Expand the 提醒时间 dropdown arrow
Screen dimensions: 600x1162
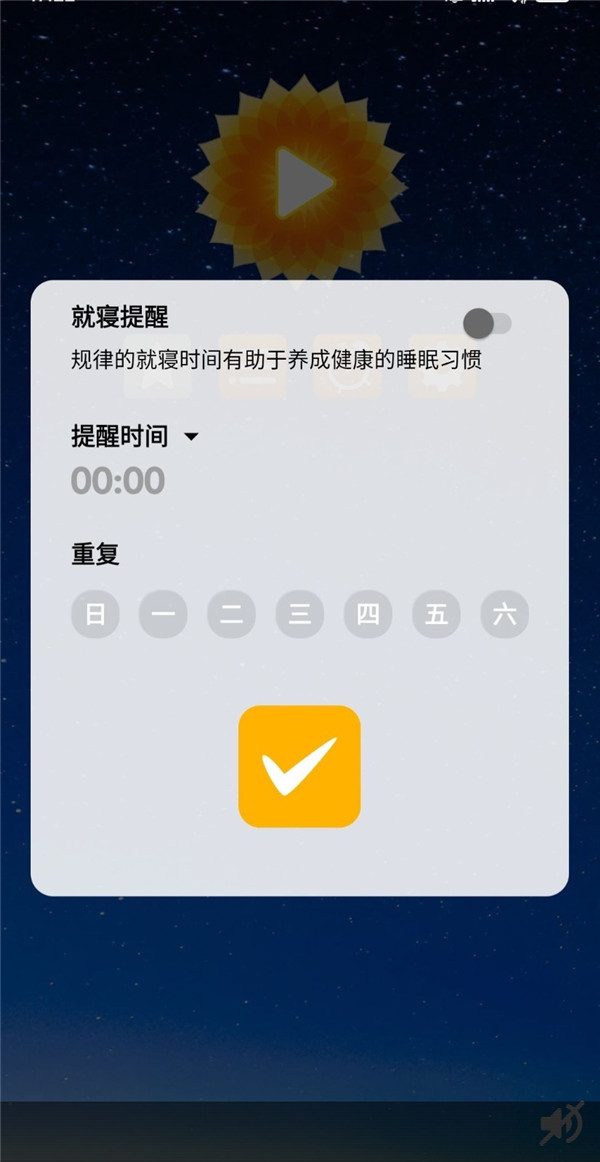[x=192, y=437]
